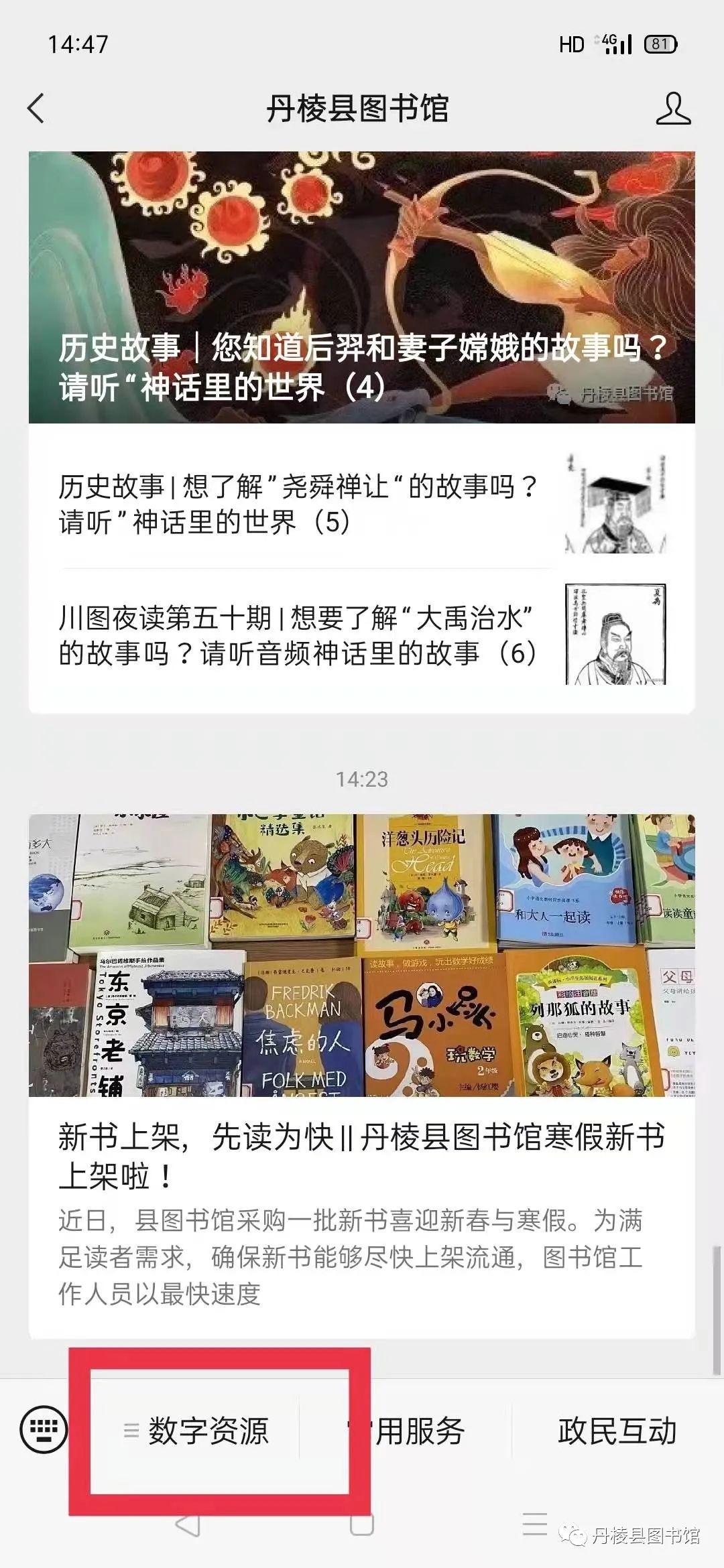Go back from 丹棱县图书馆 chat
The width and height of the screenshot is (724, 1568).
pyautogui.click(x=36, y=109)
